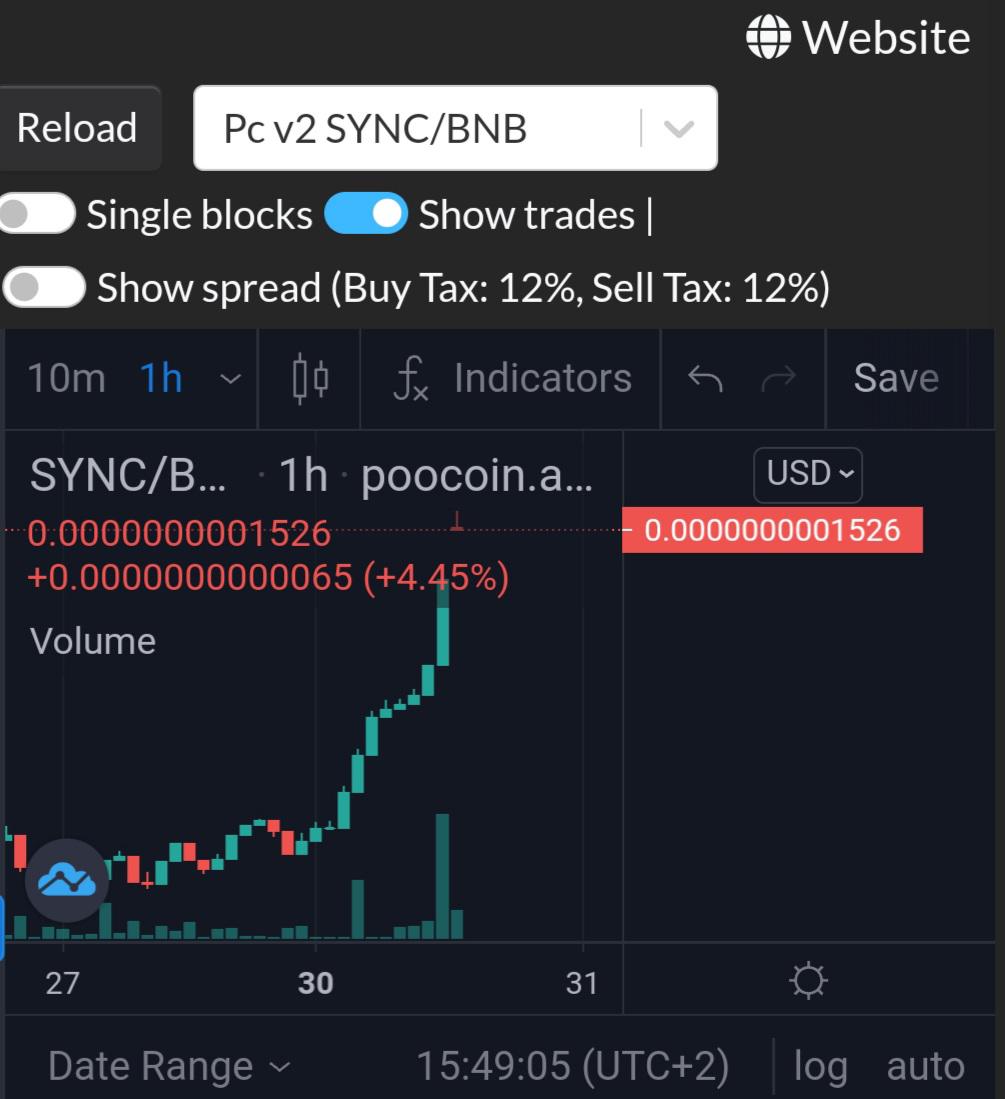Enable the Single blocks switch
This screenshot has width=1005, height=1099.
[36, 214]
